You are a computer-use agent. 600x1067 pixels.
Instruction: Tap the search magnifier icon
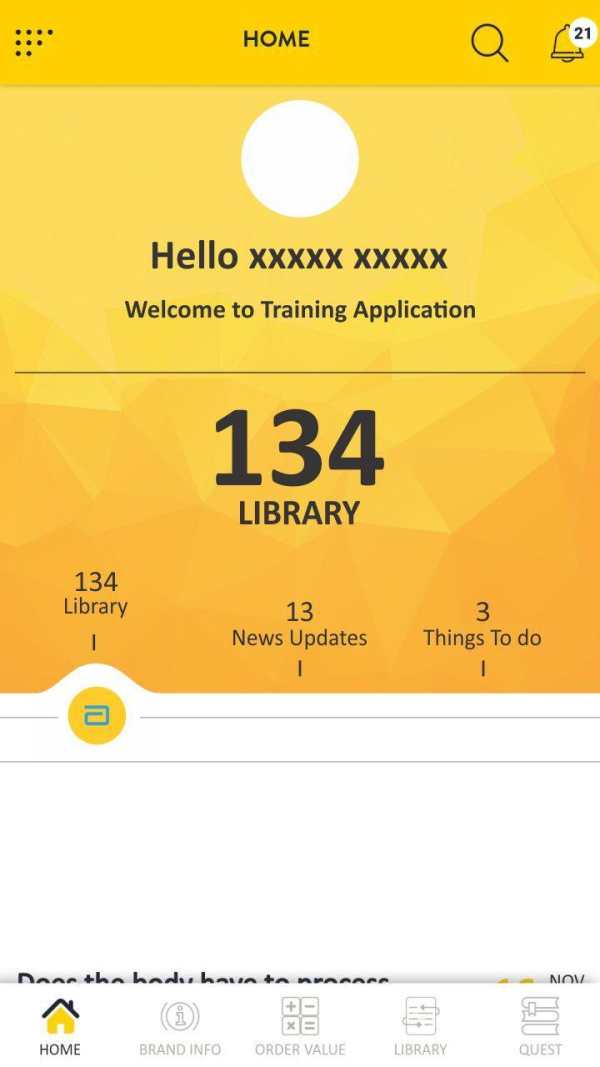pyautogui.click(x=489, y=42)
